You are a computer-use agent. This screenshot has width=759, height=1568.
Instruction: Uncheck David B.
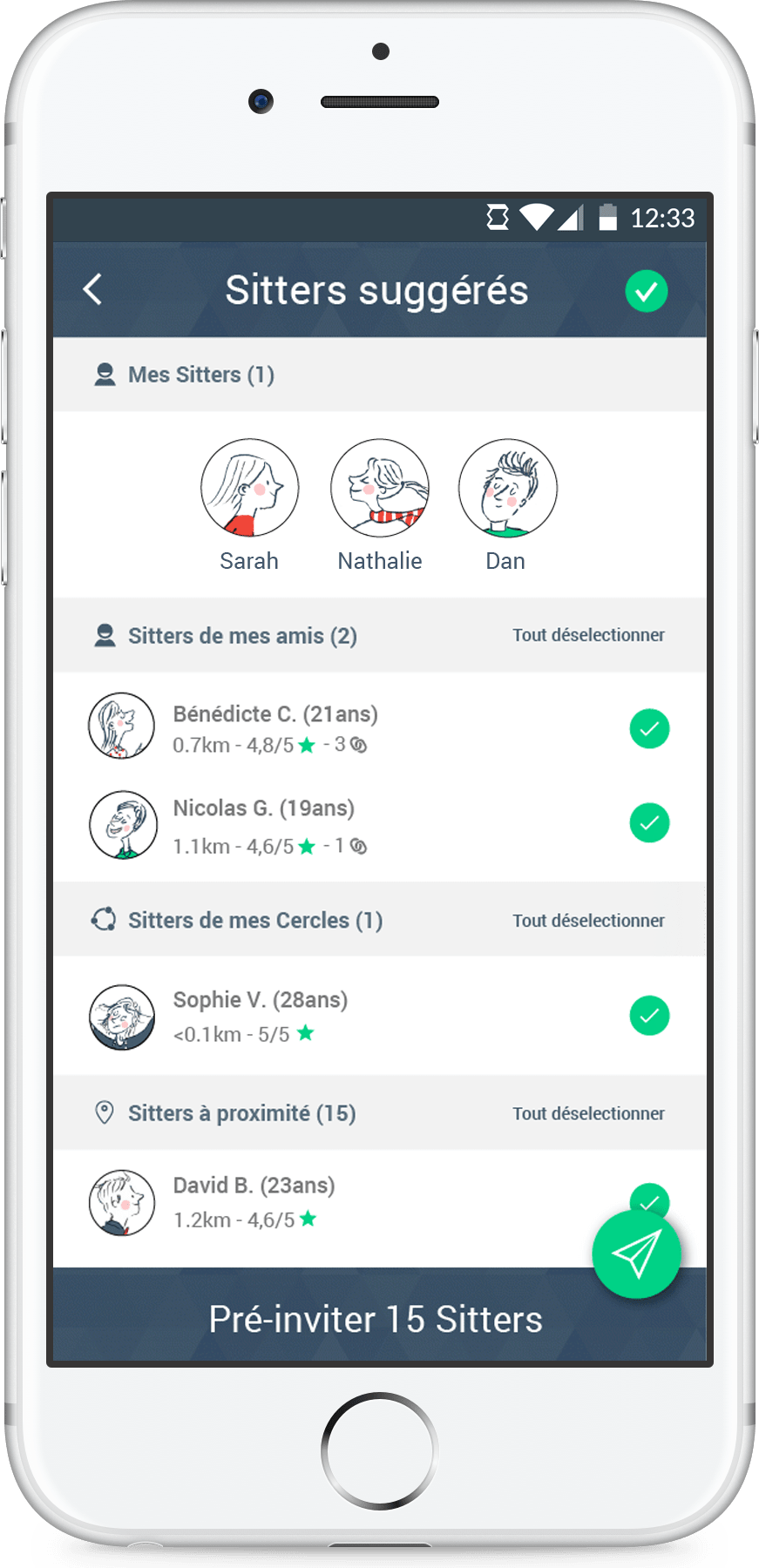click(x=649, y=1195)
